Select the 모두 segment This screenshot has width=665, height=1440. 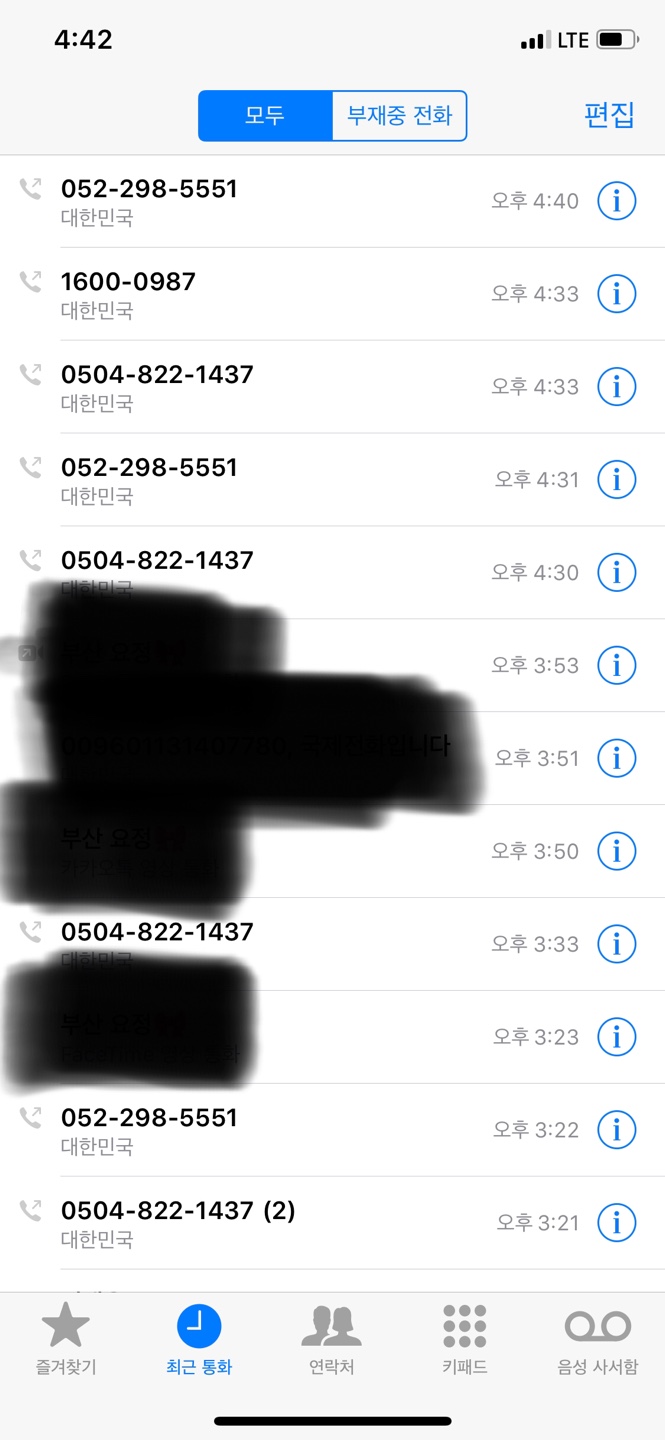[x=265, y=116]
